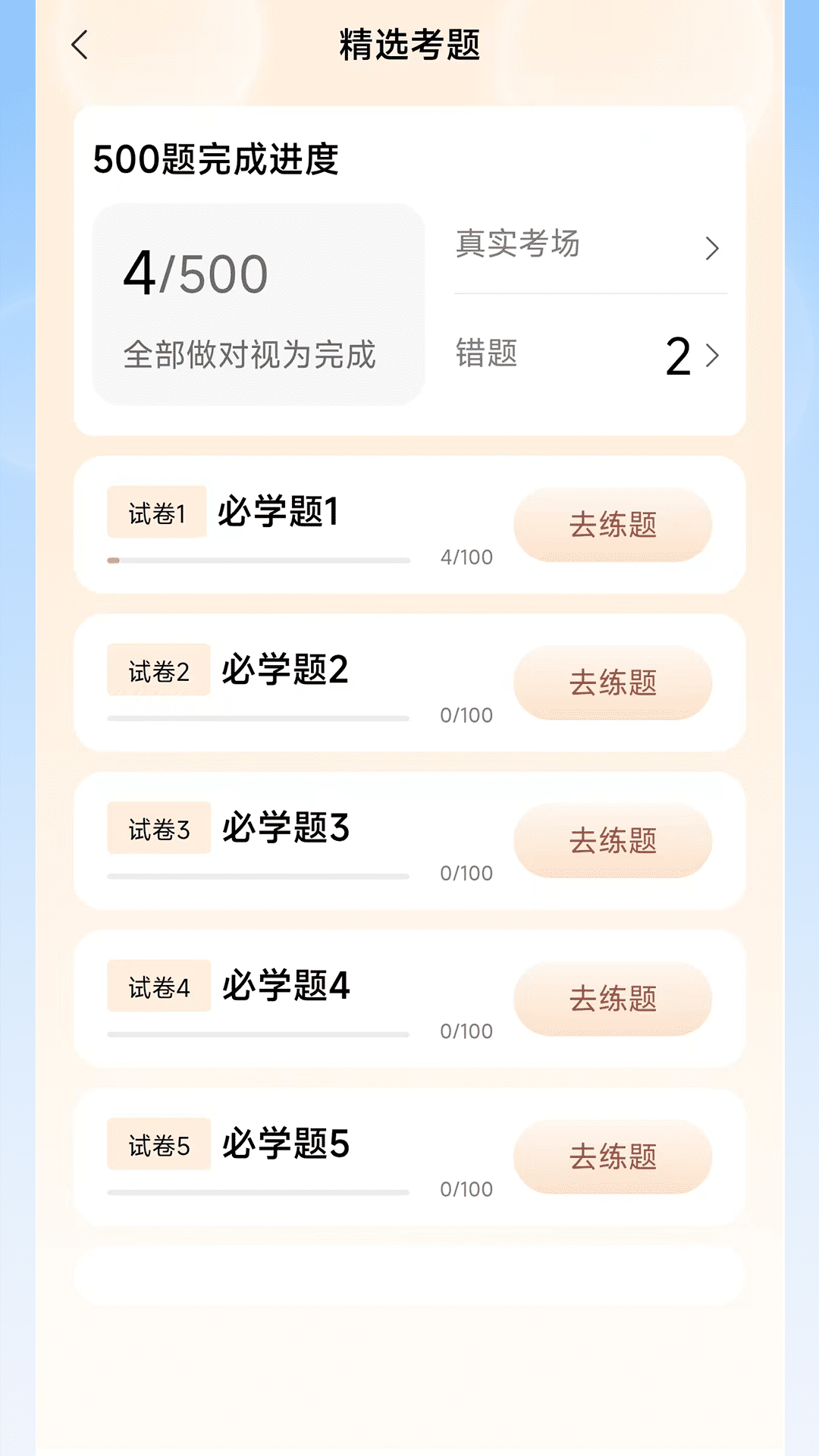Screen dimensions: 819x1456
Task: Click the 4/100 progress label
Action: (466, 556)
